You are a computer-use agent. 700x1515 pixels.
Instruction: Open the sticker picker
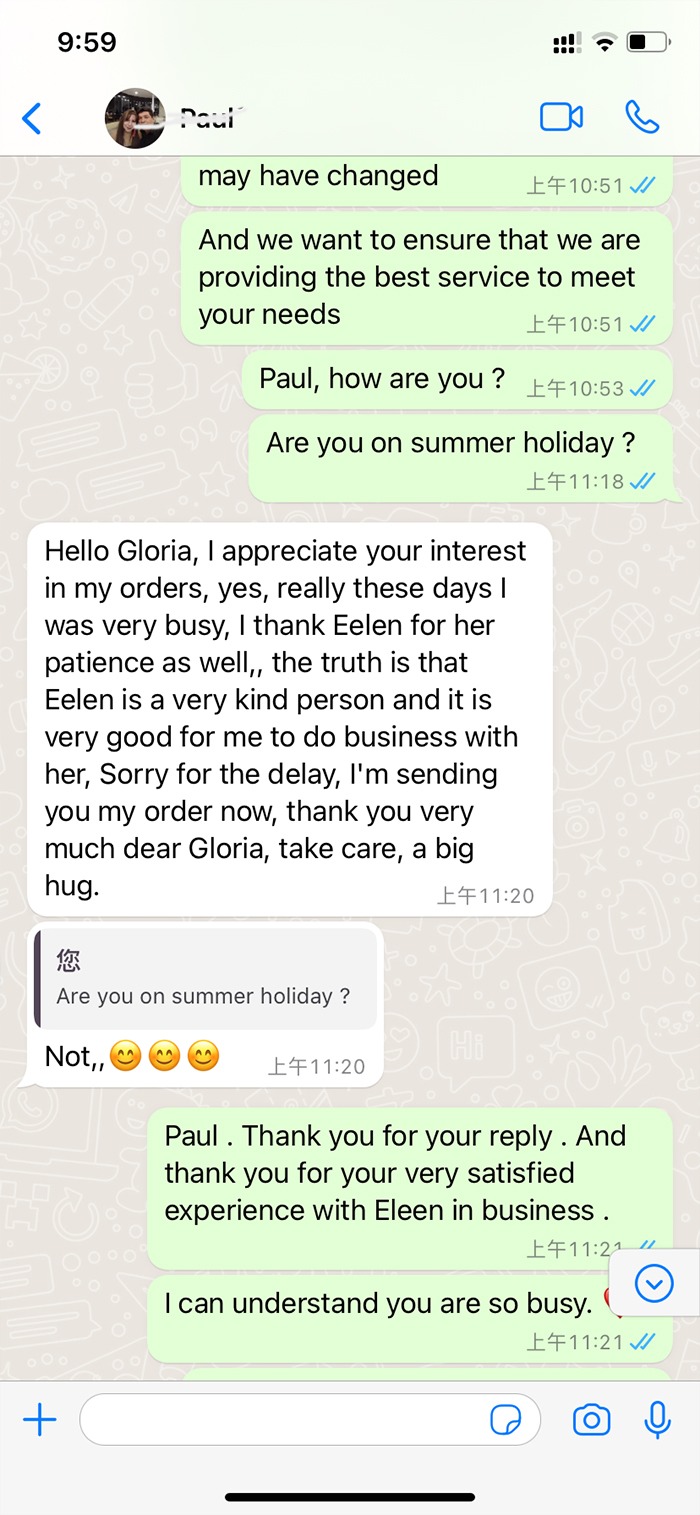point(506,1419)
